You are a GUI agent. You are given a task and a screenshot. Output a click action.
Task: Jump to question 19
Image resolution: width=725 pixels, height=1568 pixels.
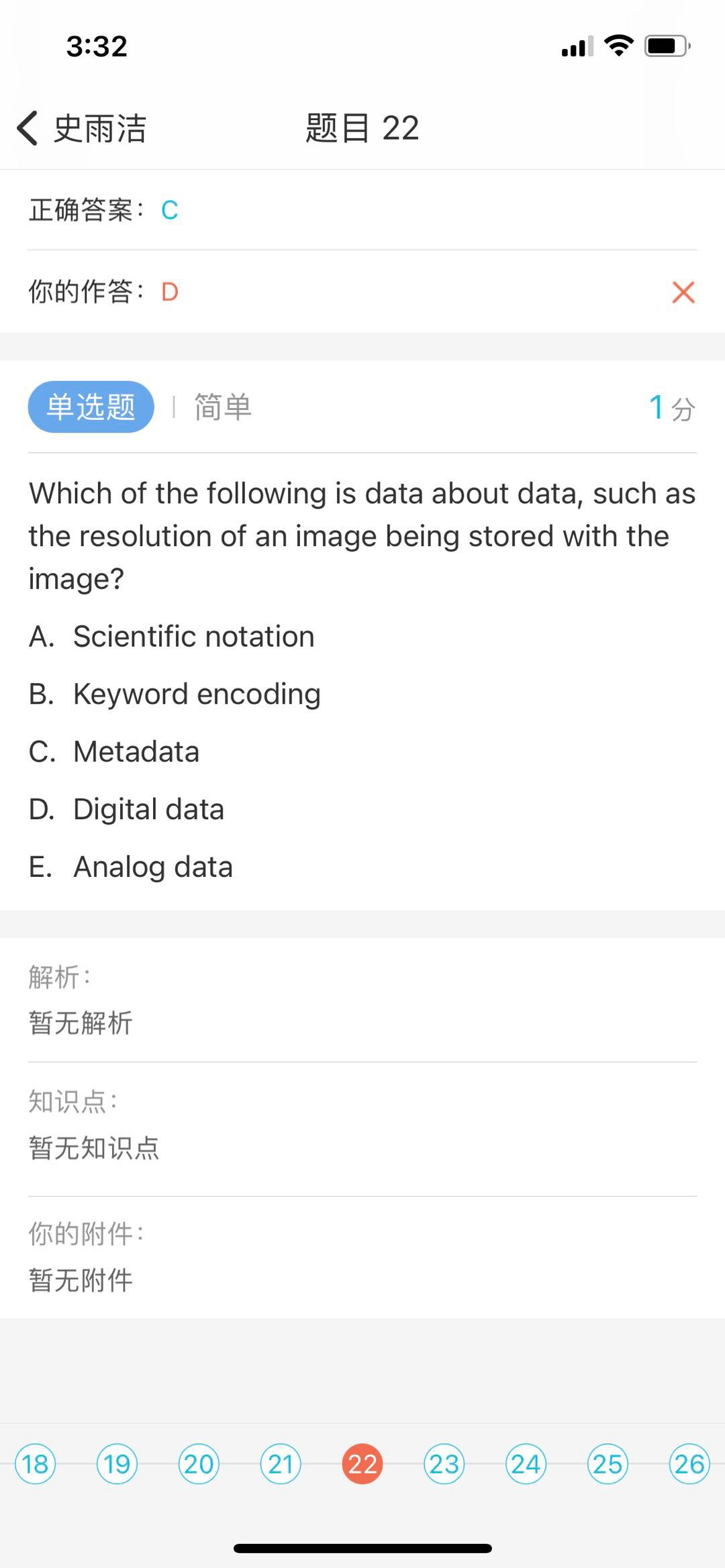pyautogui.click(x=117, y=1463)
